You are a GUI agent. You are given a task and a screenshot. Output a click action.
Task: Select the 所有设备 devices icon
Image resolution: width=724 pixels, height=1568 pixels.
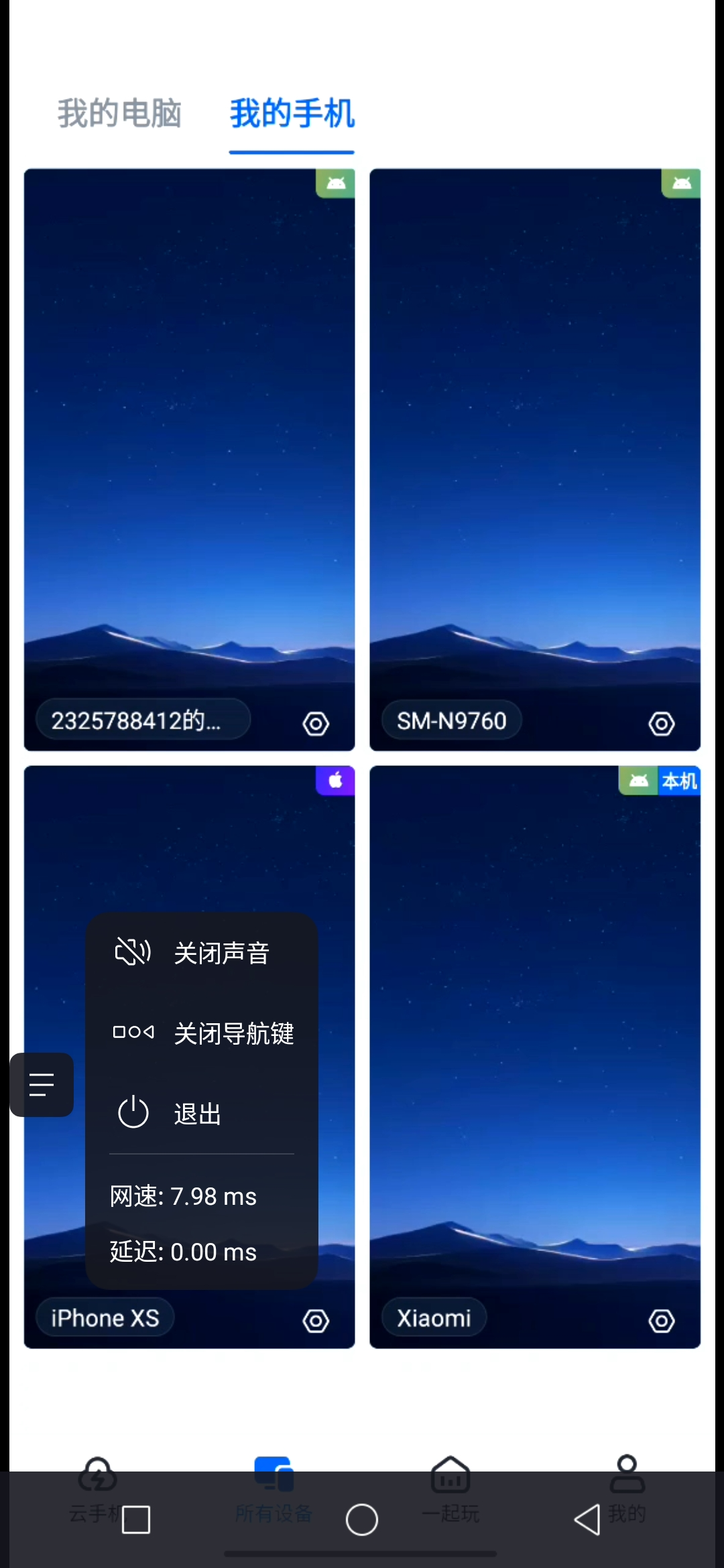(273, 1476)
